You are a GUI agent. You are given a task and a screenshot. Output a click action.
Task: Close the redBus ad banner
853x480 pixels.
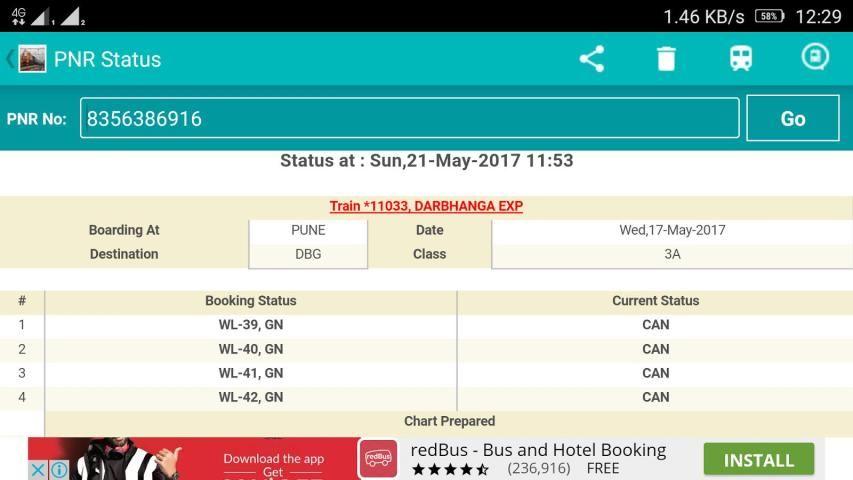coord(37,469)
